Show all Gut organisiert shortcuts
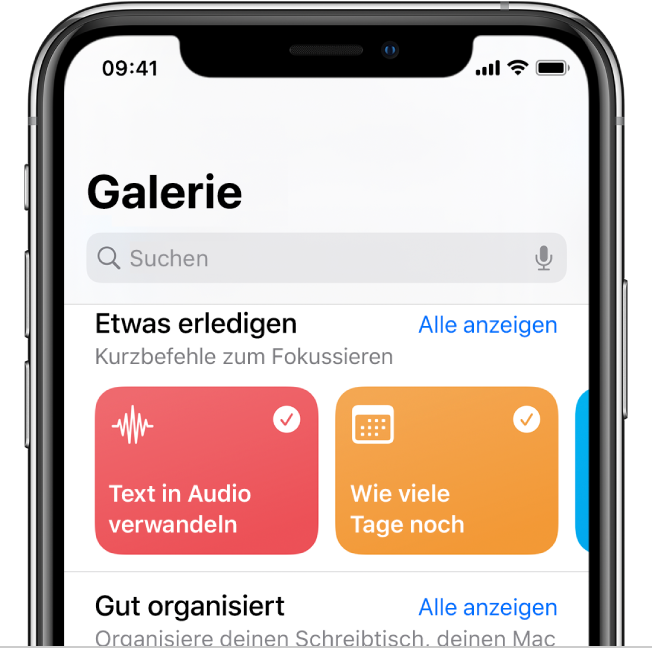Screen dimensions: 652x652 pyautogui.click(x=487, y=607)
